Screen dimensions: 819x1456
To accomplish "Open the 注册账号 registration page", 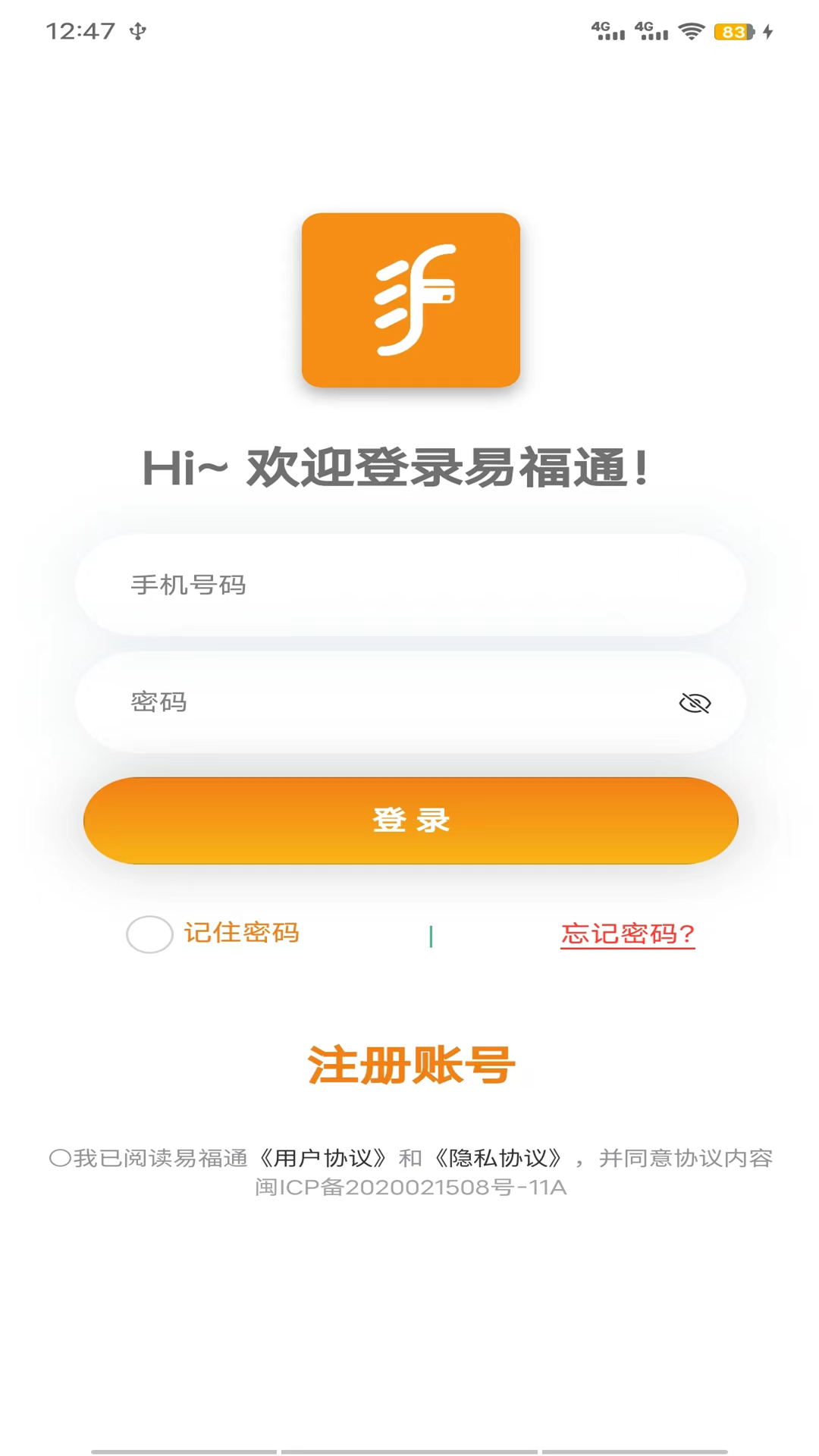I will [409, 1063].
